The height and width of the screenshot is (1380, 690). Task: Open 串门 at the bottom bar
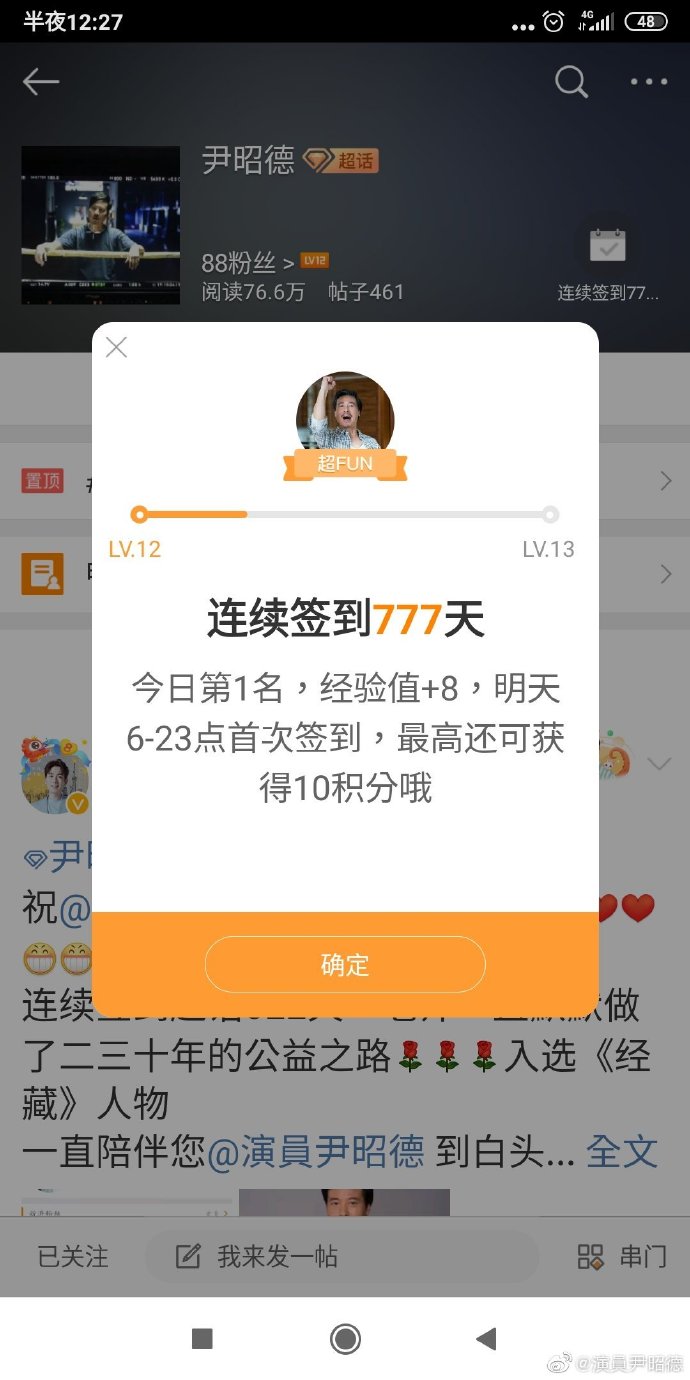pos(622,1257)
